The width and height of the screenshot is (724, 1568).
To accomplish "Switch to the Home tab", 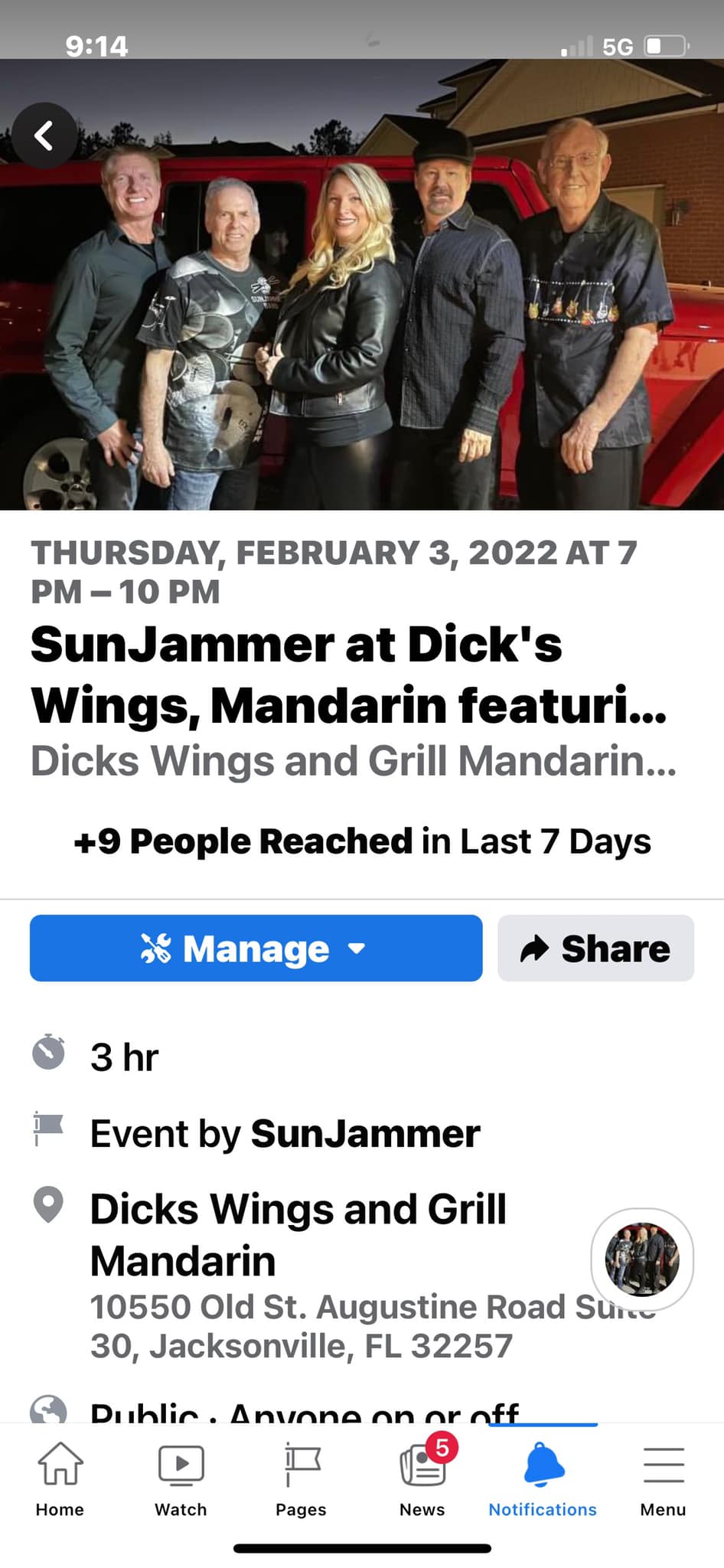I will (x=60, y=1479).
